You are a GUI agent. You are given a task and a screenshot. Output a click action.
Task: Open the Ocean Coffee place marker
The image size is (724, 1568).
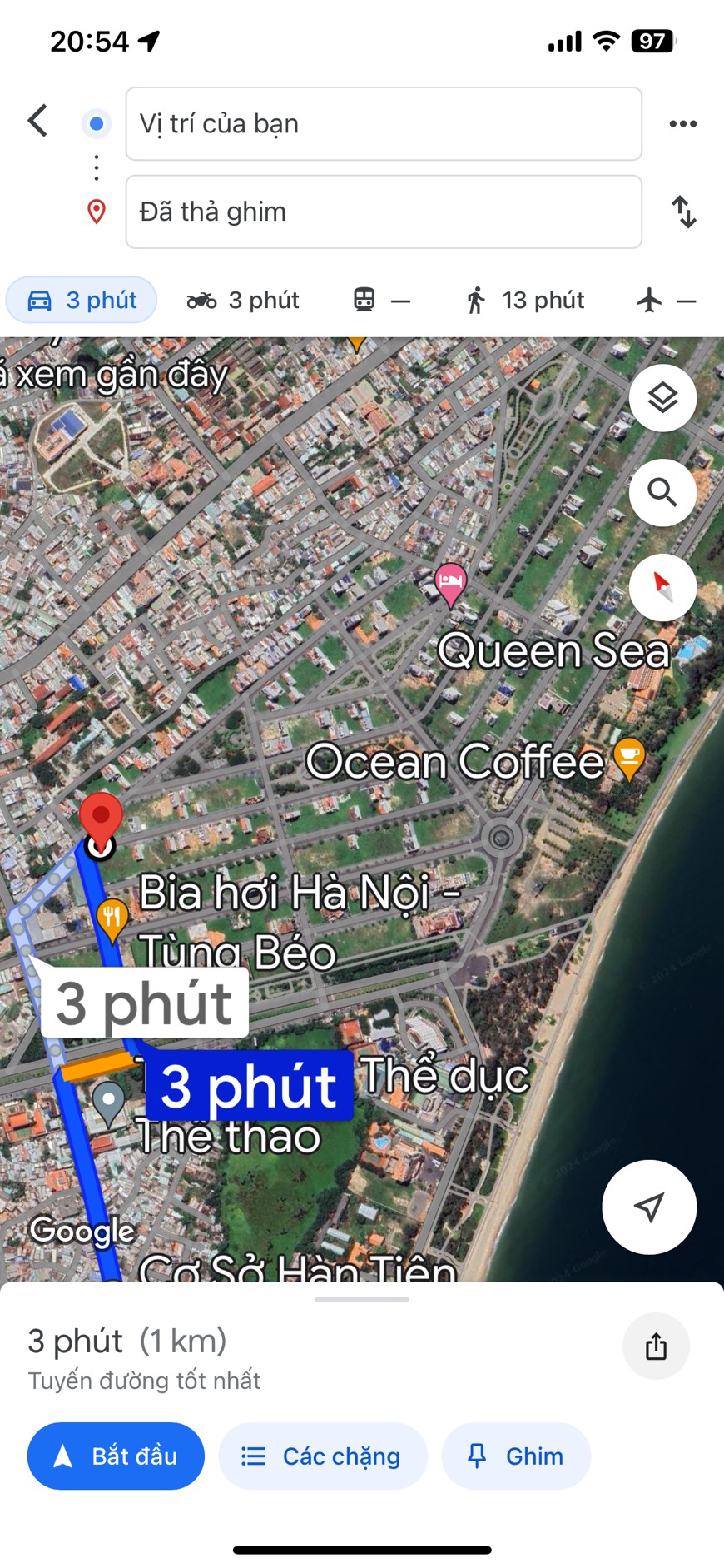tap(629, 757)
